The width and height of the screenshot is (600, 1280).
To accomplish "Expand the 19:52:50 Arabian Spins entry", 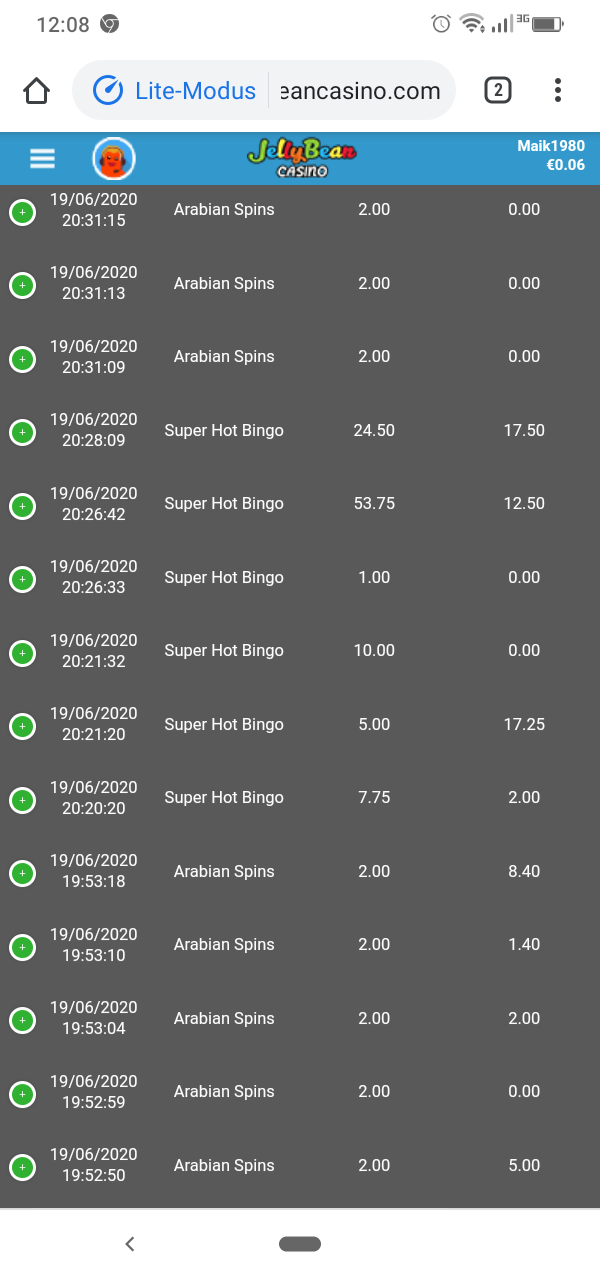I will coord(22,1167).
